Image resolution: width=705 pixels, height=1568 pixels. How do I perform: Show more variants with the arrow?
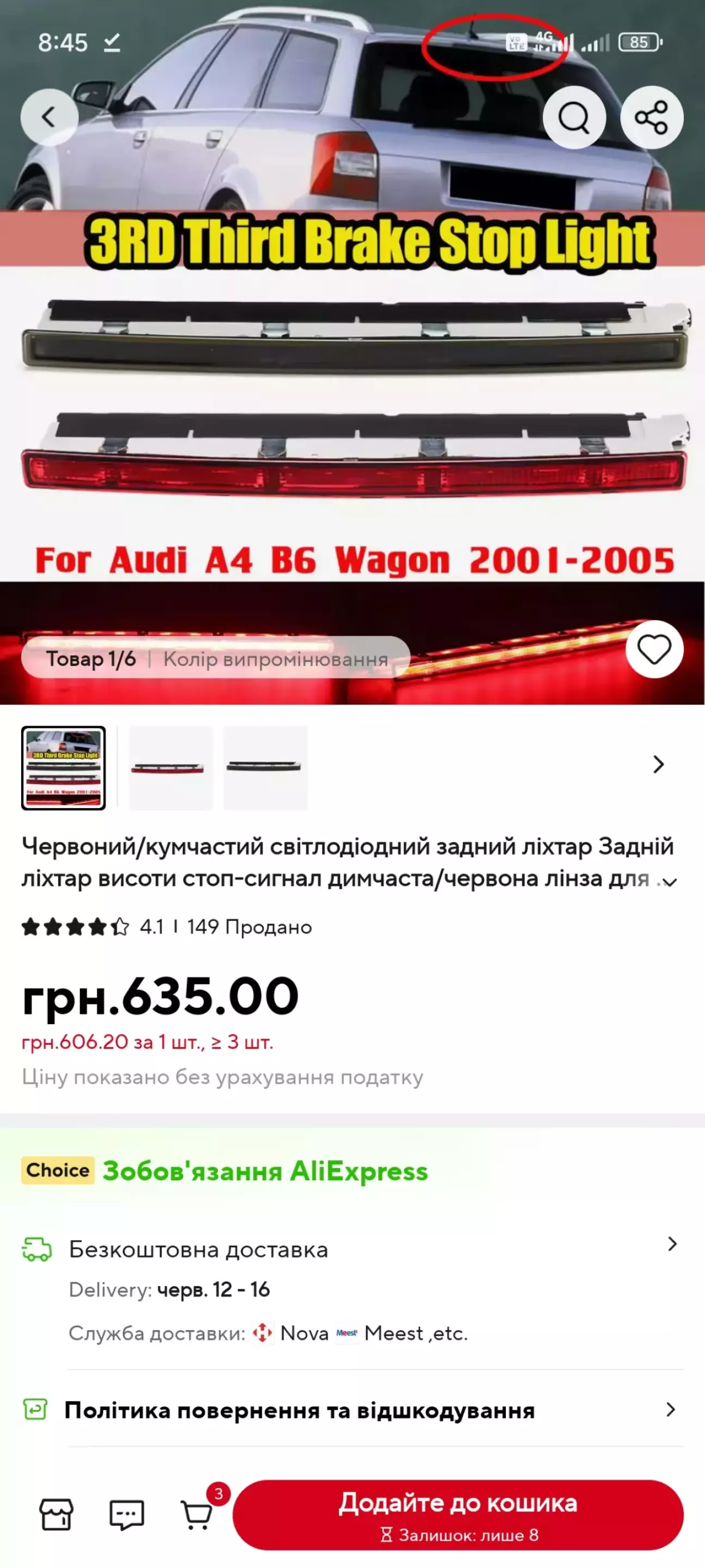658,764
